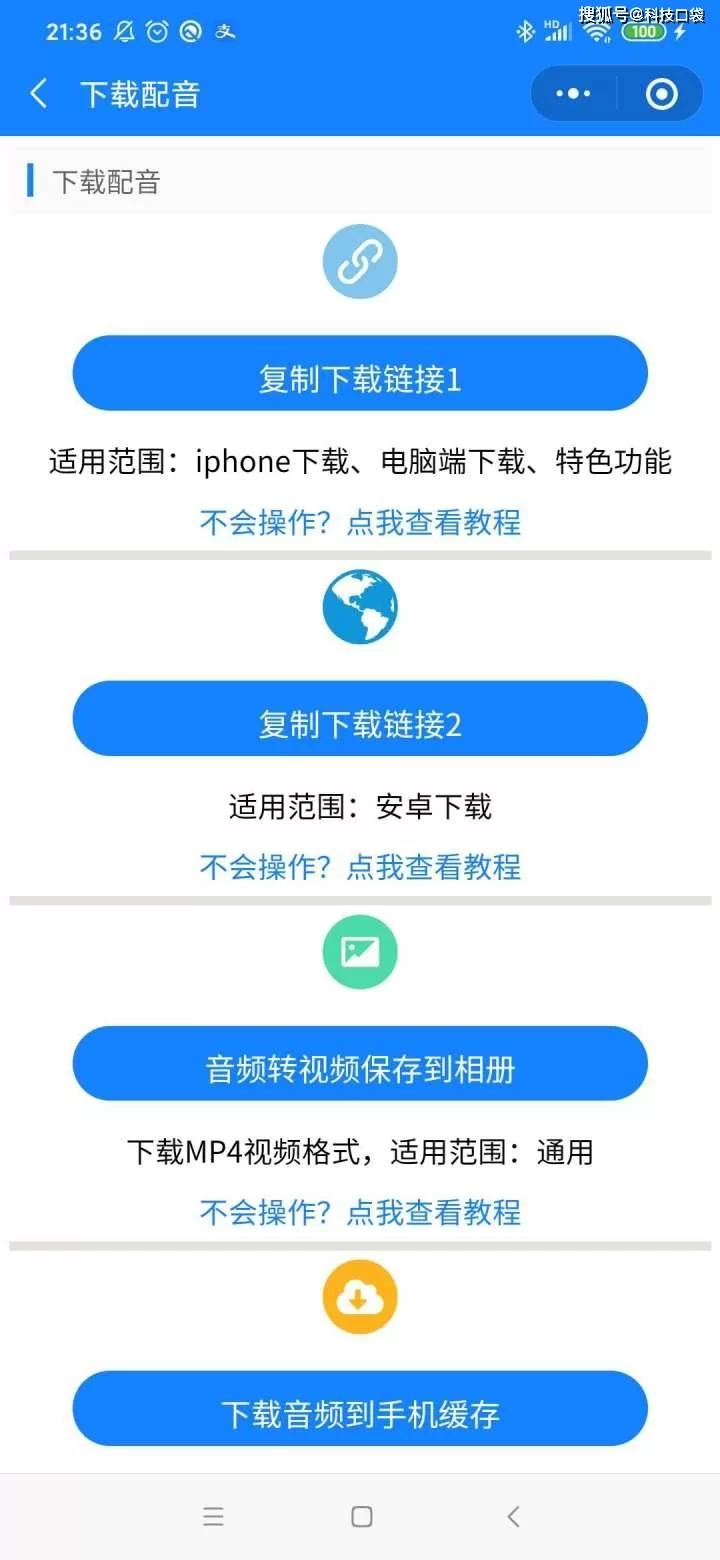Image resolution: width=720 pixels, height=1560 pixels.
Task: Close the mini program with the circle icon
Action: pyautogui.click(x=662, y=94)
